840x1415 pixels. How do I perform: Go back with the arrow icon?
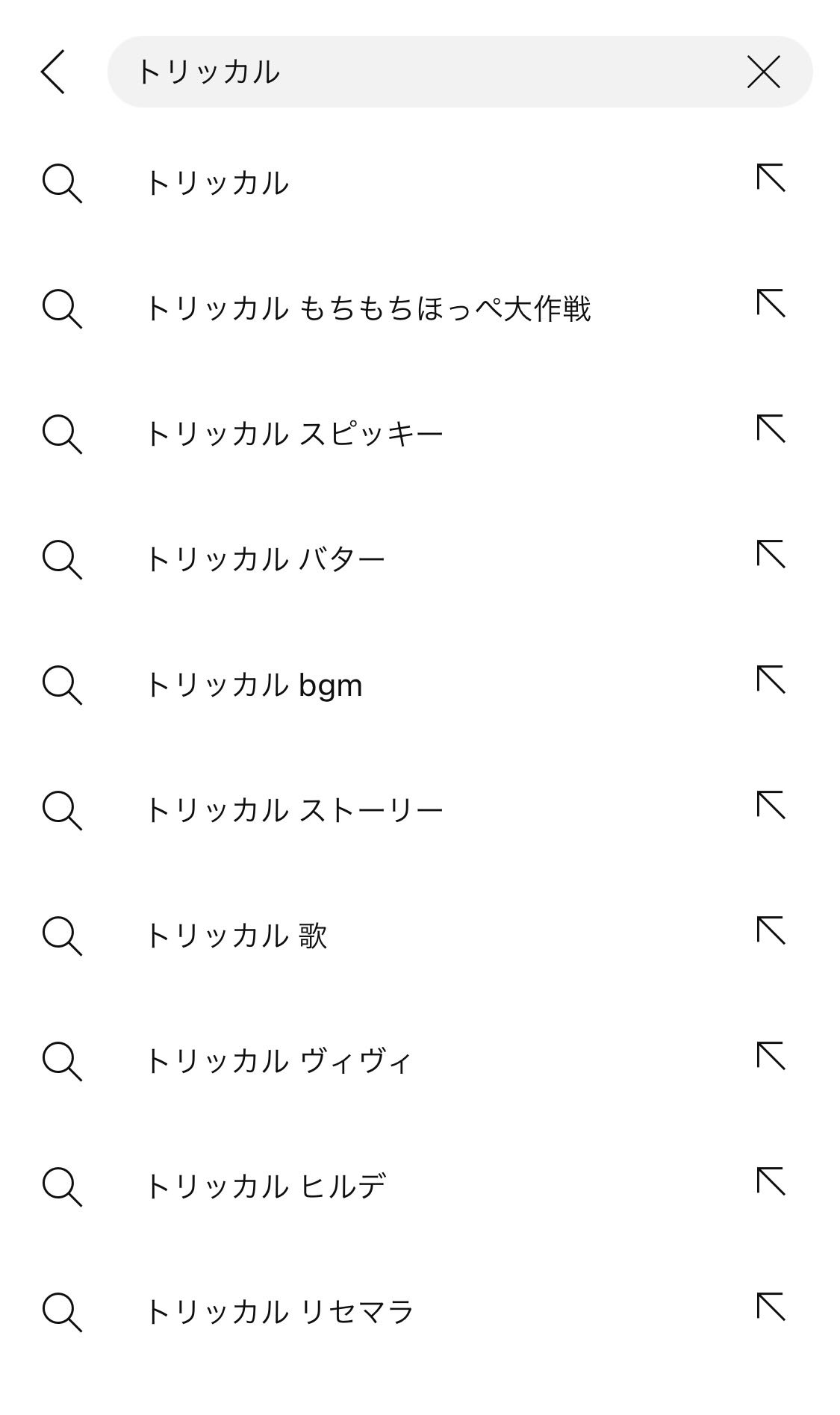[53, 72]
